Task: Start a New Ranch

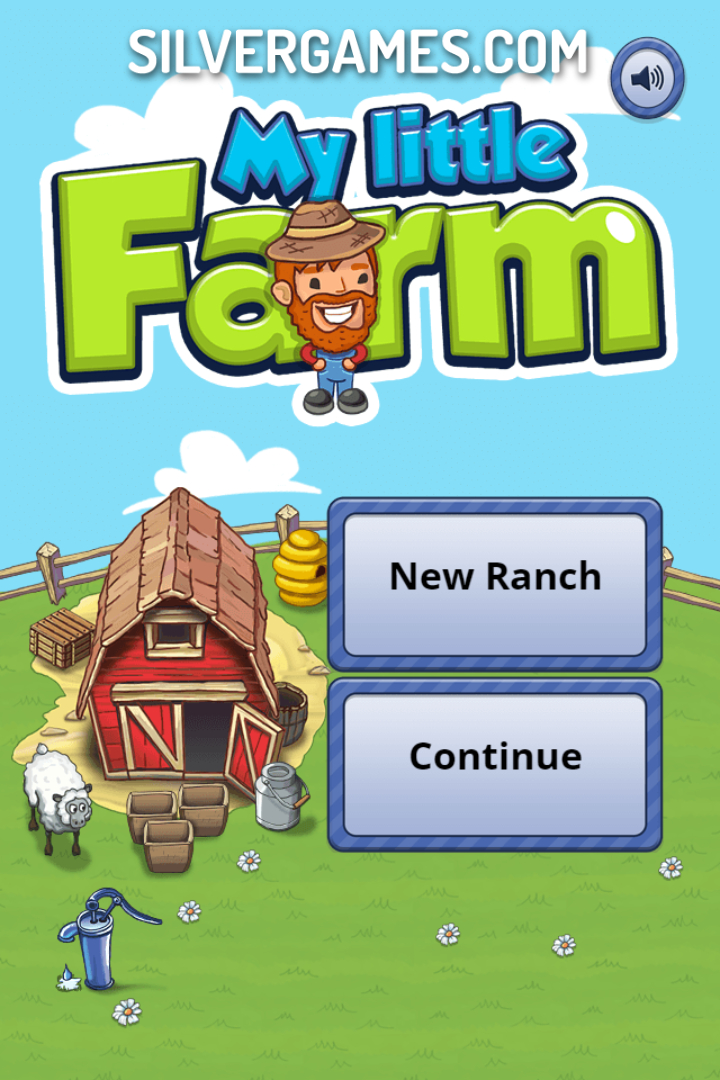Action: coord(495,584)
